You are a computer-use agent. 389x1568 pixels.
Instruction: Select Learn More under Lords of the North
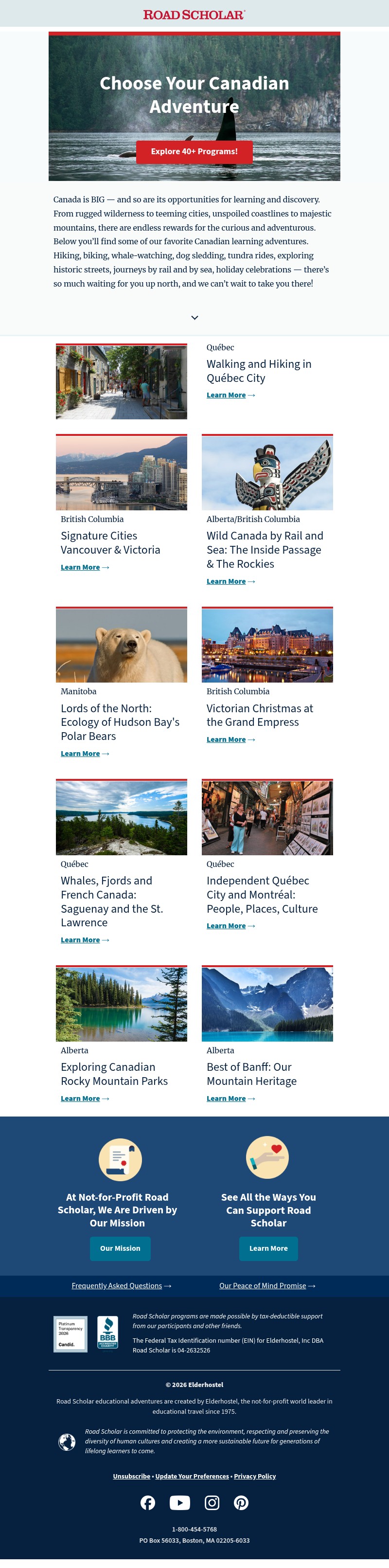pos(80,754)
